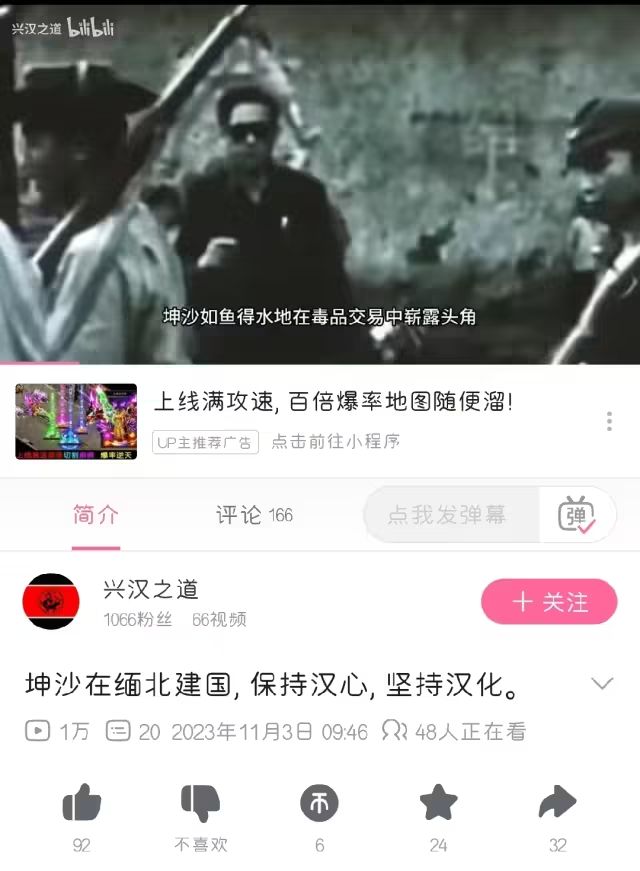Like this video

(82, 803)
